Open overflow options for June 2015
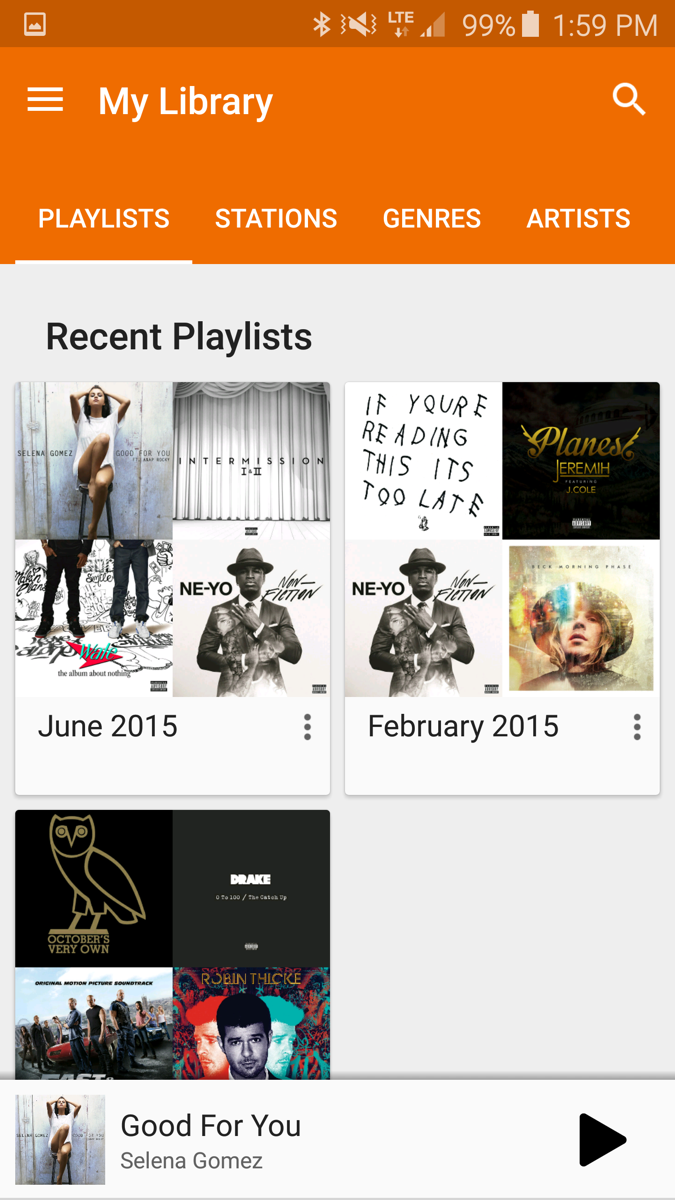 307,727
